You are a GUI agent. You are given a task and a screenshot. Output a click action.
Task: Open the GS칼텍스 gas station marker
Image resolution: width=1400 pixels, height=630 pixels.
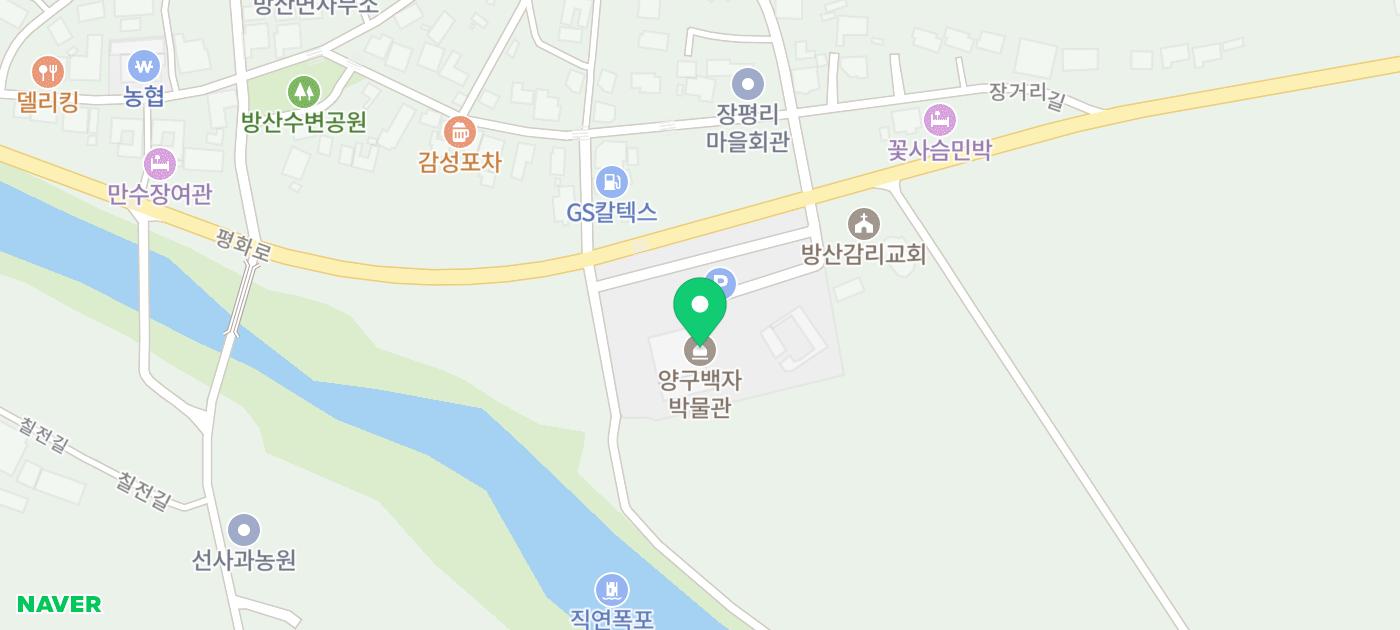(611, 183)
